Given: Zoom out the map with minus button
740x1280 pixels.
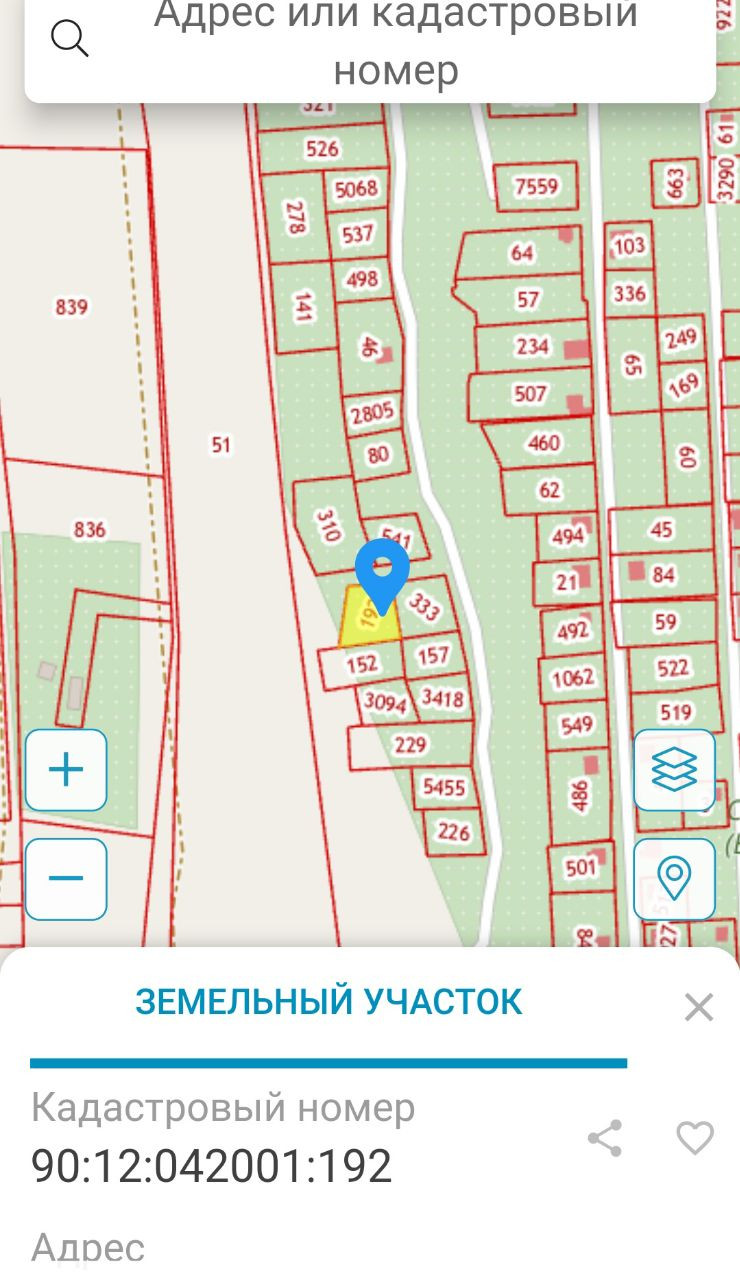Looking at the screenshot, I should (66, 879).
